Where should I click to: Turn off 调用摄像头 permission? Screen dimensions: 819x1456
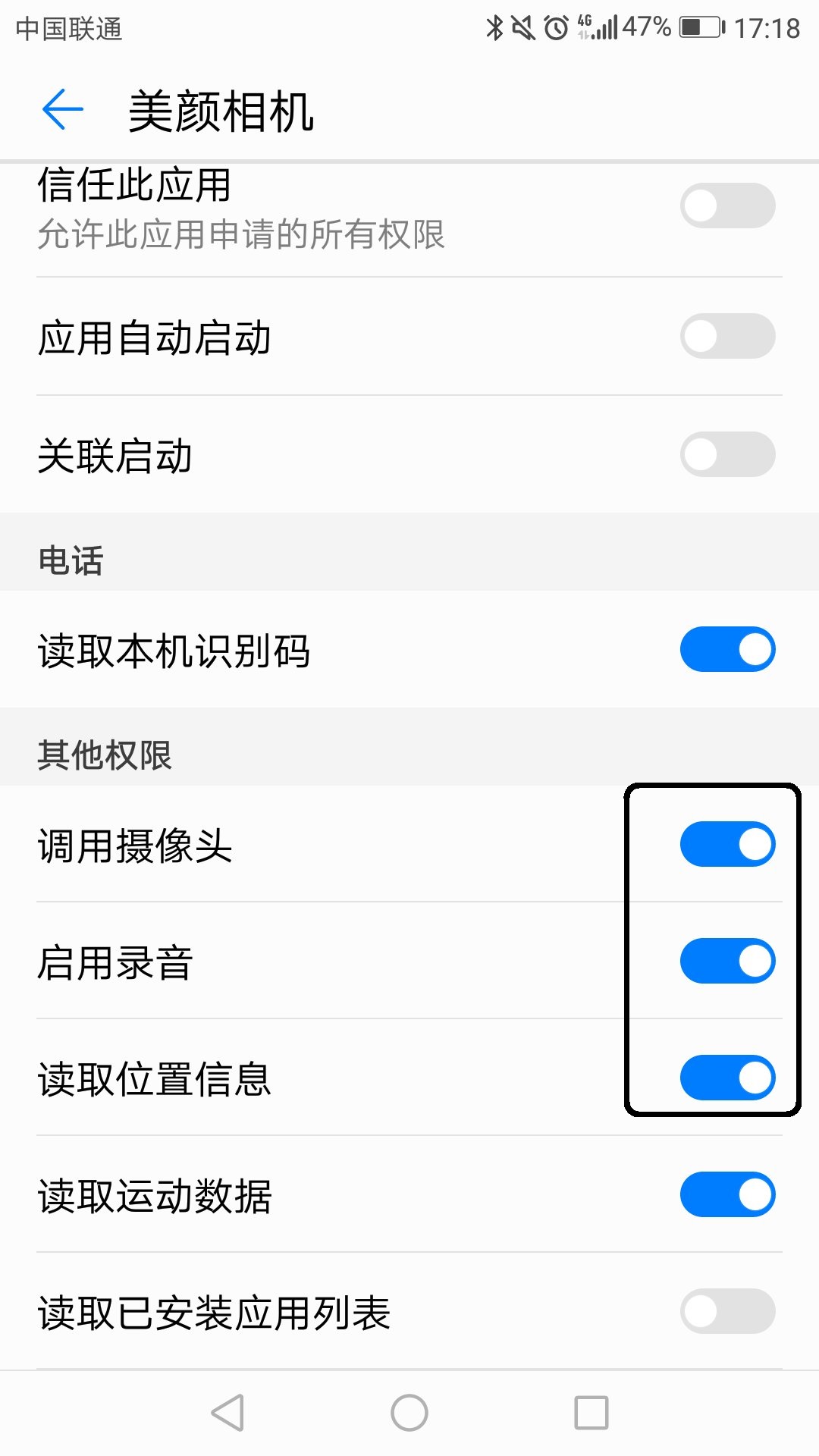(727, 844)
